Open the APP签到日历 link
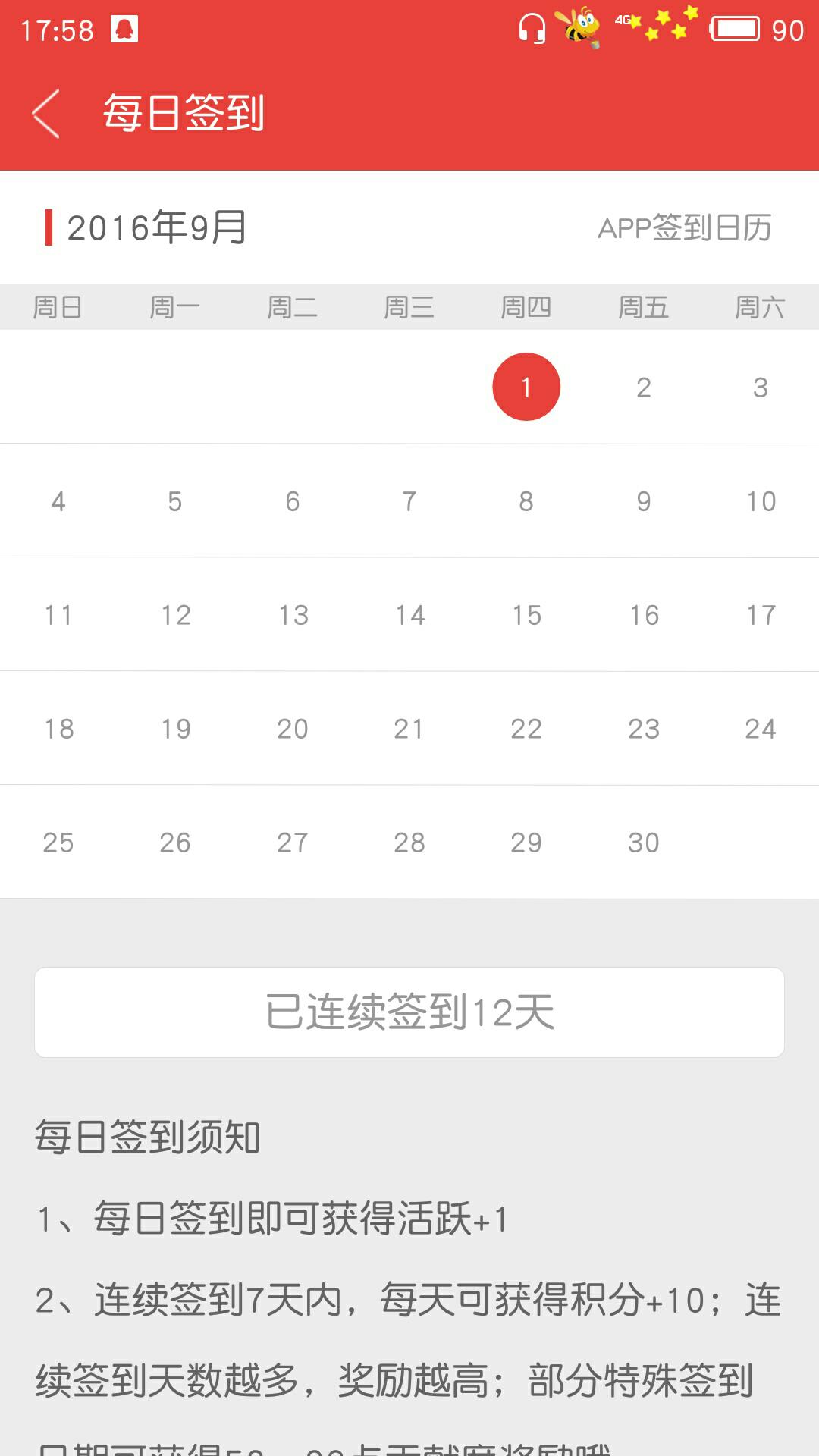This screenshot has width=819, height=1456. tap(684, 227)
